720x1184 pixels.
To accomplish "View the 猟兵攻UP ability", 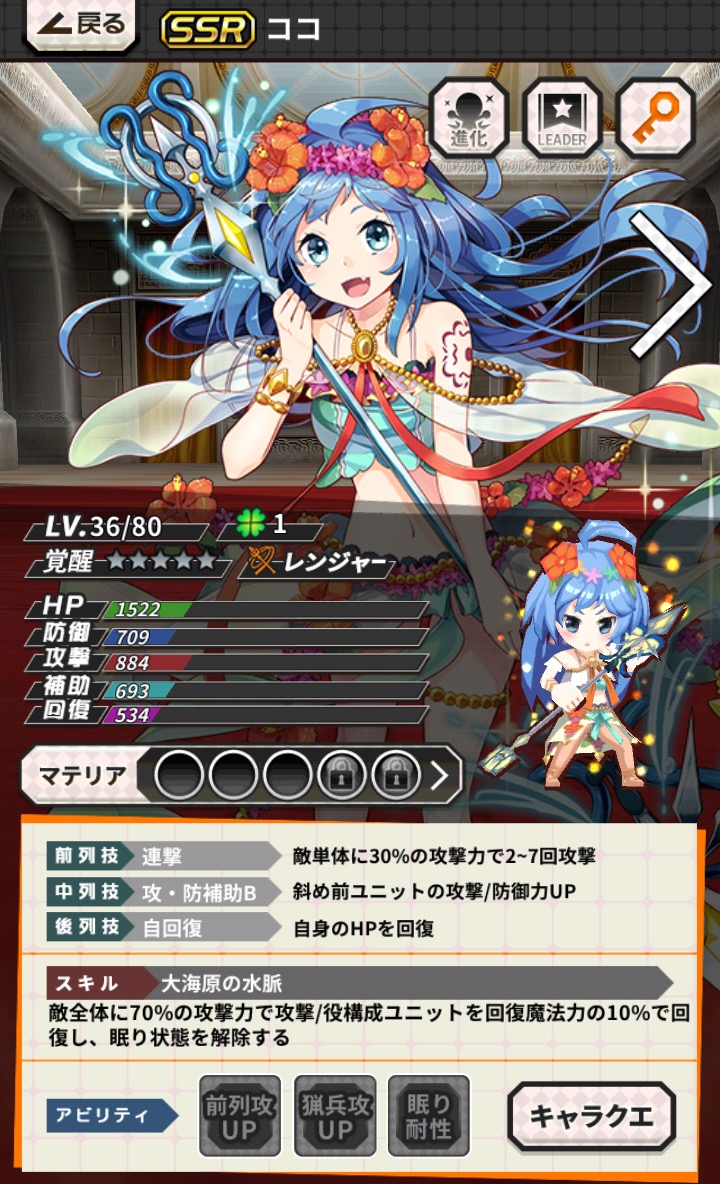I will (335, 1116).
